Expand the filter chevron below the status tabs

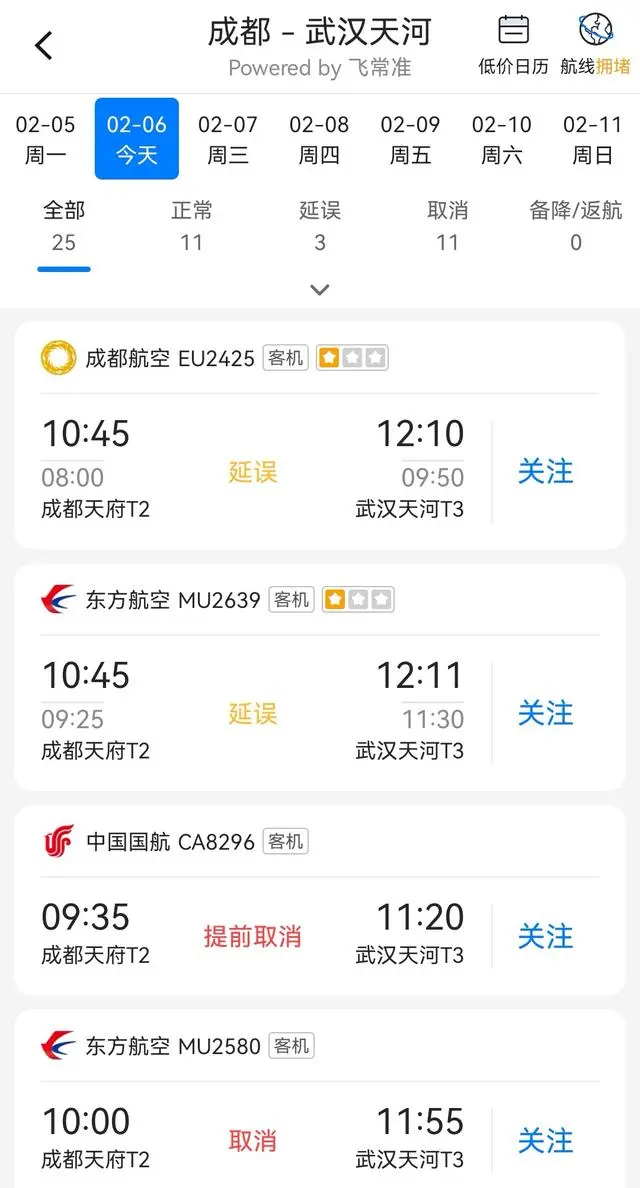click(320, 289)
